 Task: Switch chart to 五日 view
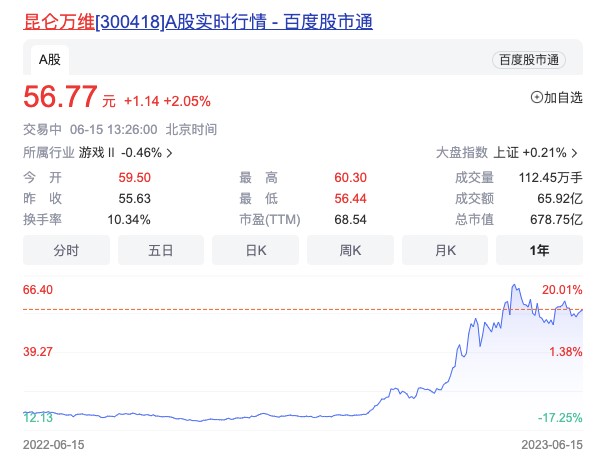point(161,250)
